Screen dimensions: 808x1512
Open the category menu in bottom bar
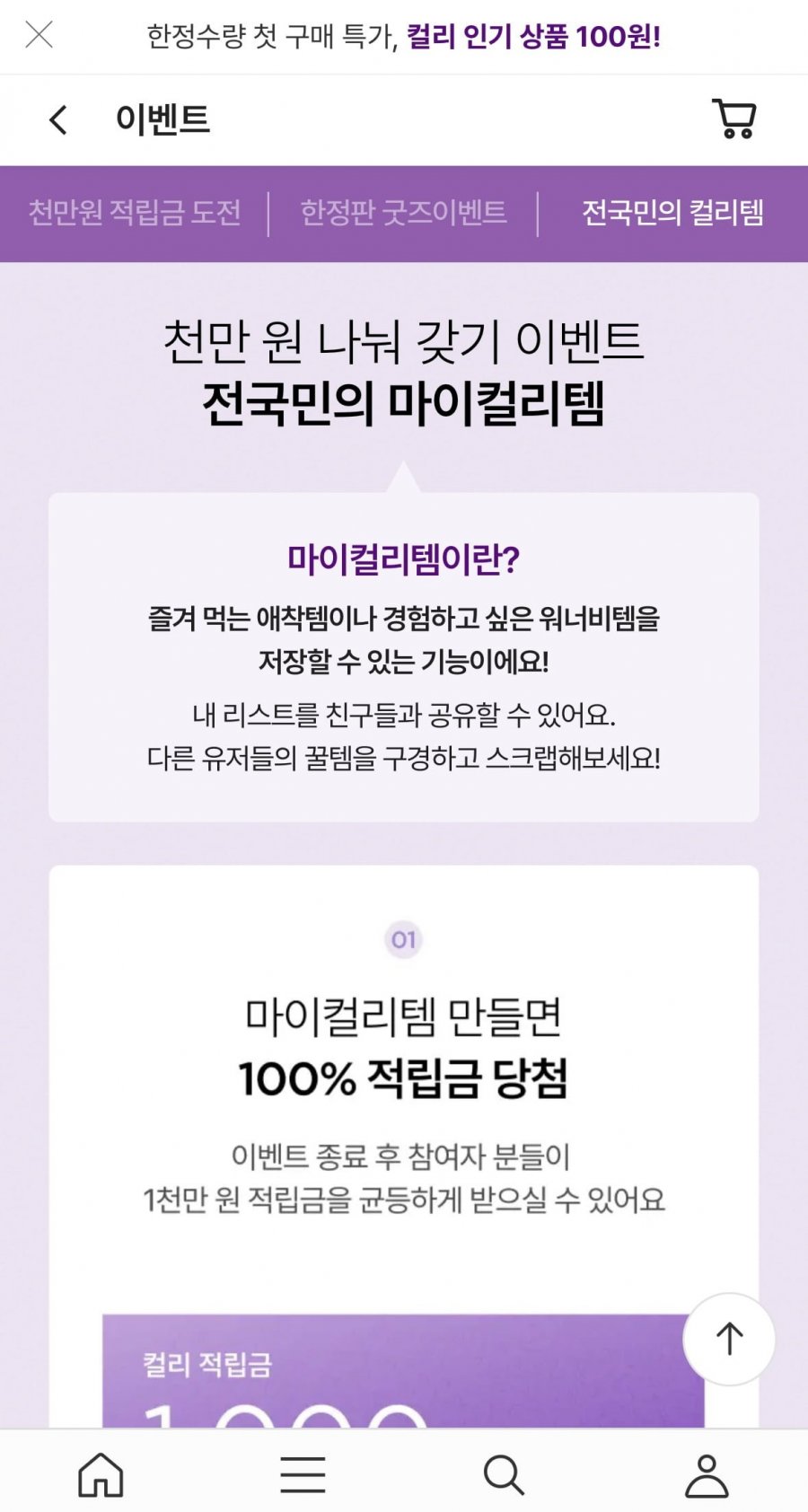pyautogui.click(x=303, y=1474)
